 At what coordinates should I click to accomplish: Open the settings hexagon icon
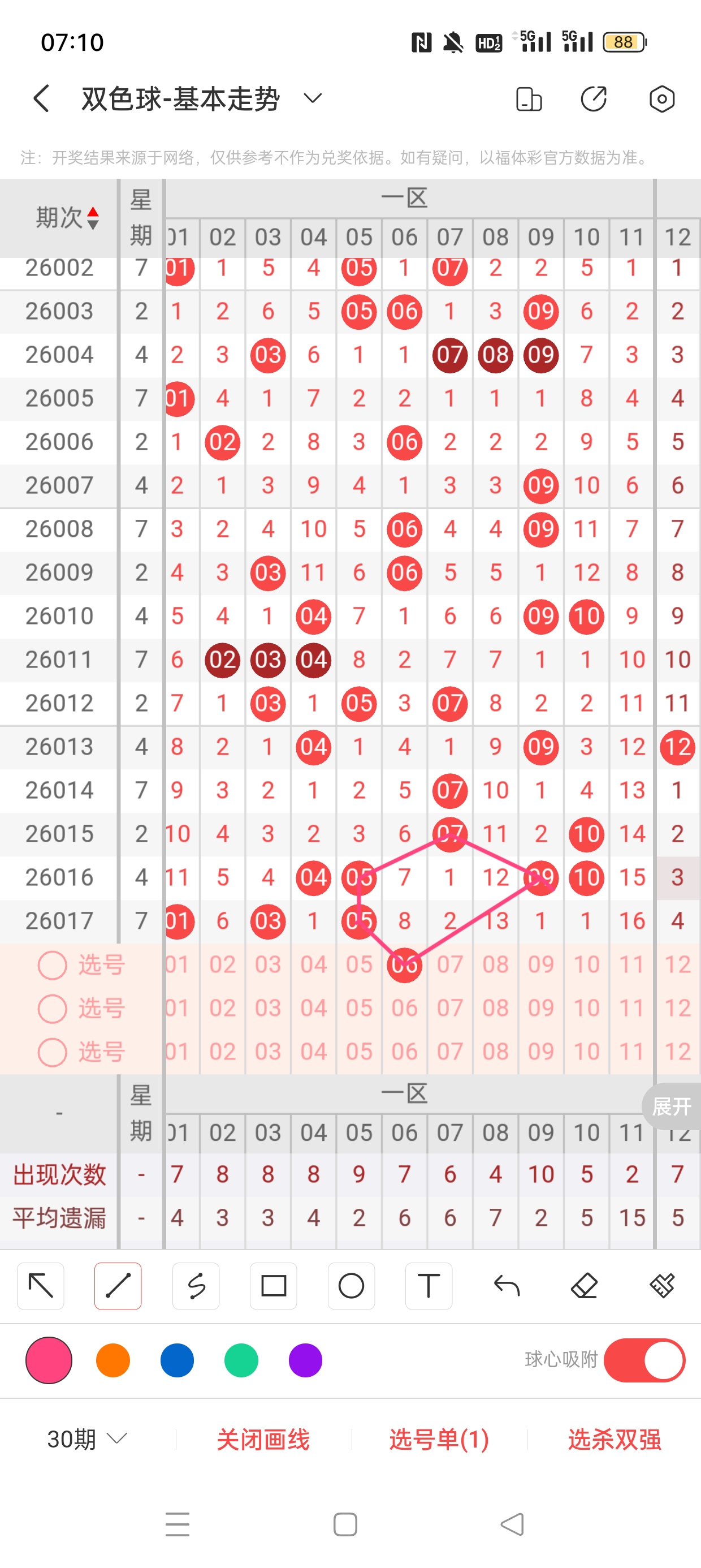(x=661, y=98)
